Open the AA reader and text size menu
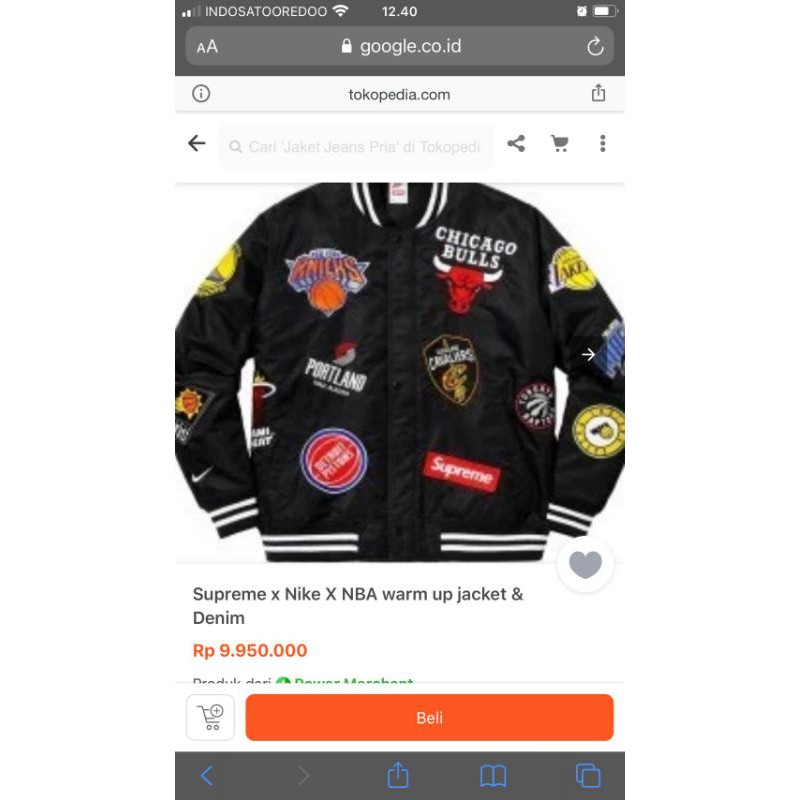 tap(207, 46)
